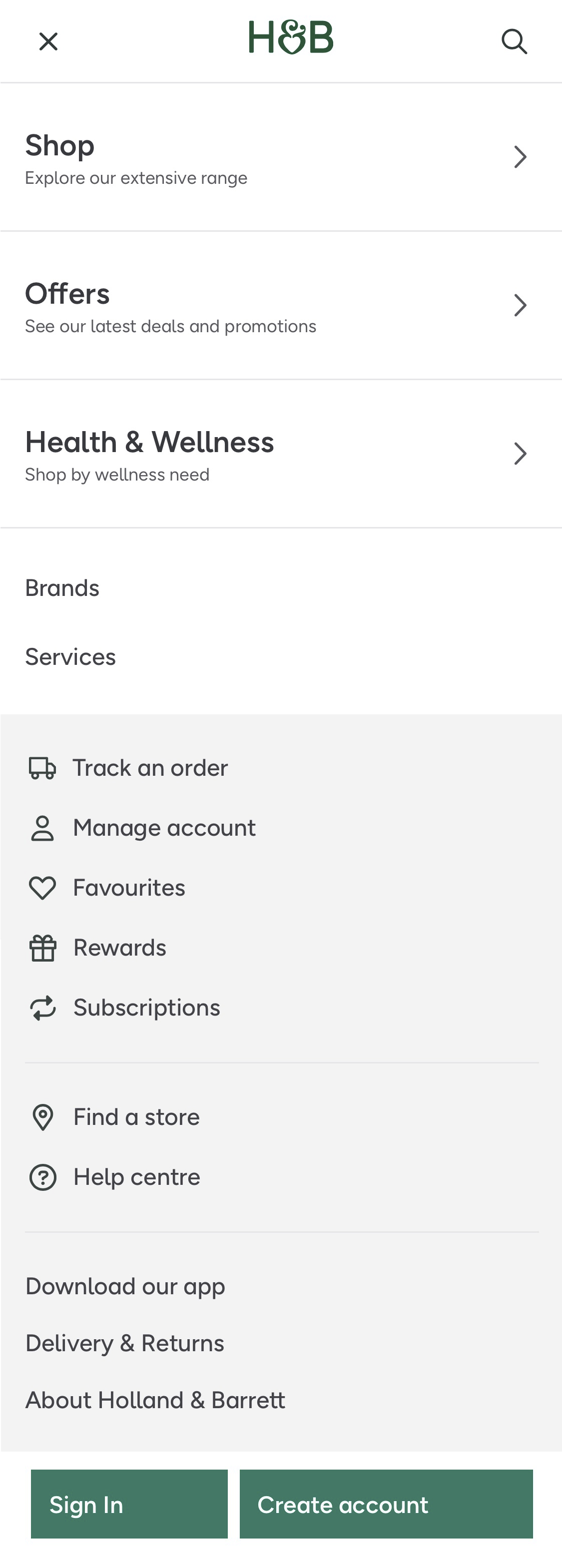
Task: Select the Find a store location pin icon
Action: click(x=42, y=1116)
